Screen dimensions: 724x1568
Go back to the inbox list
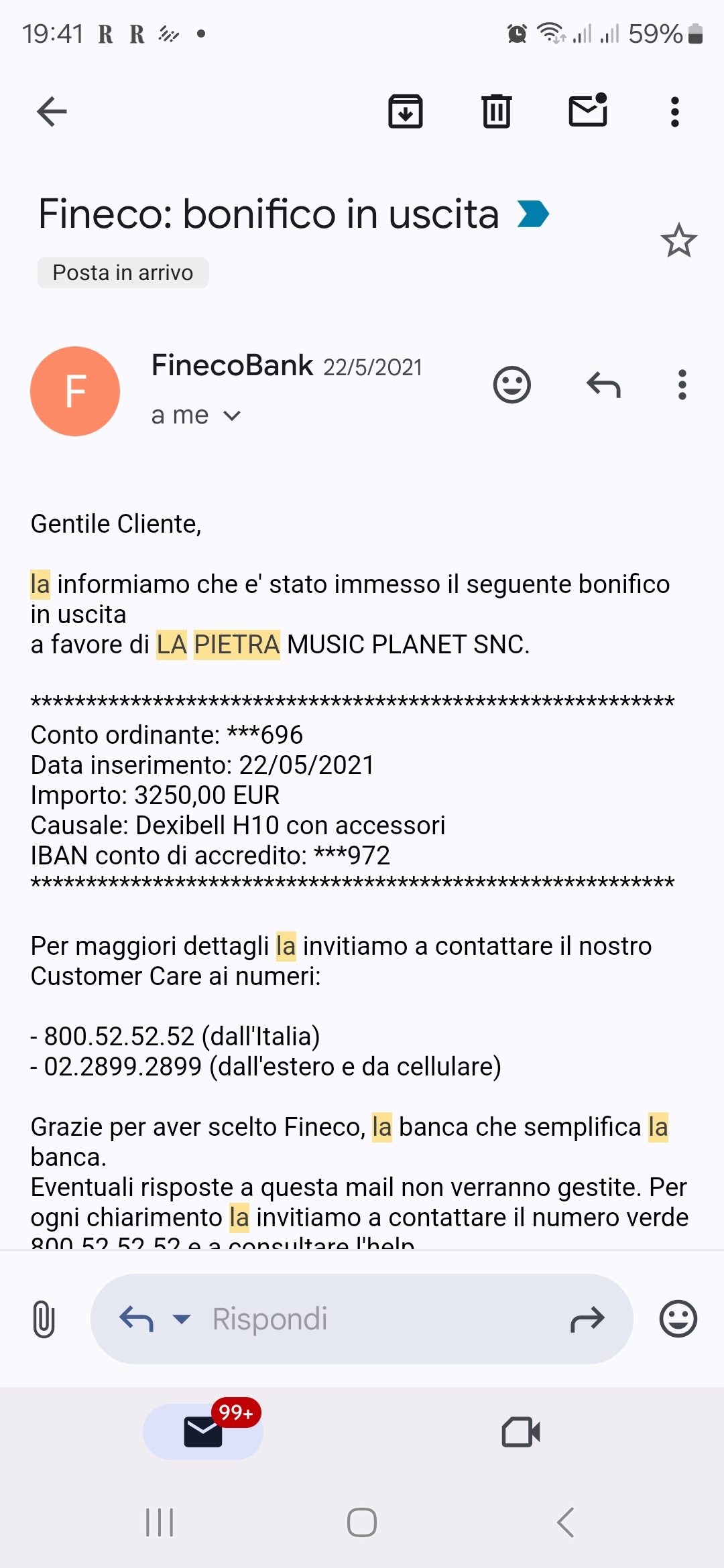52,111
